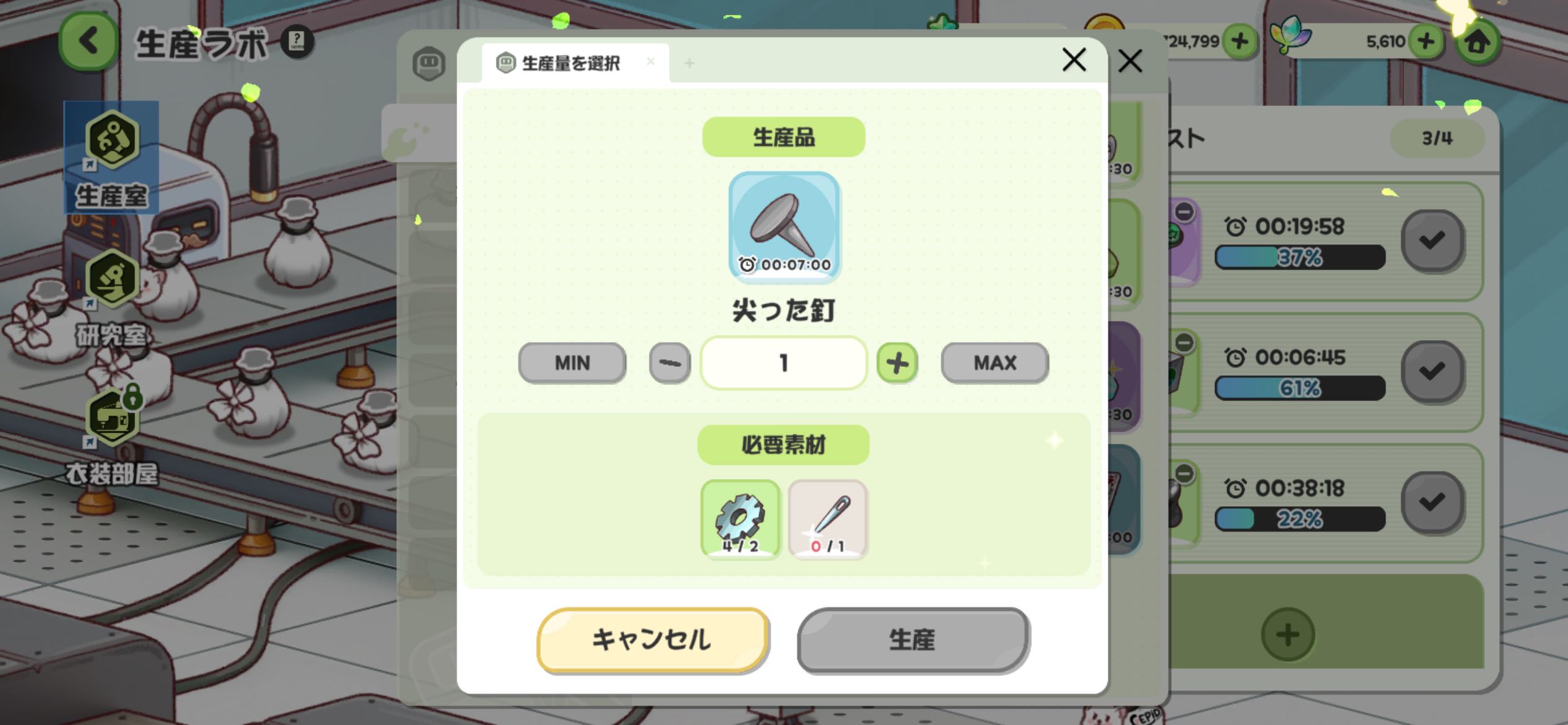The image size is (1568, 725).
Task: Complete the 00:38:18 production slot
Action: [x=1432, y=502]
